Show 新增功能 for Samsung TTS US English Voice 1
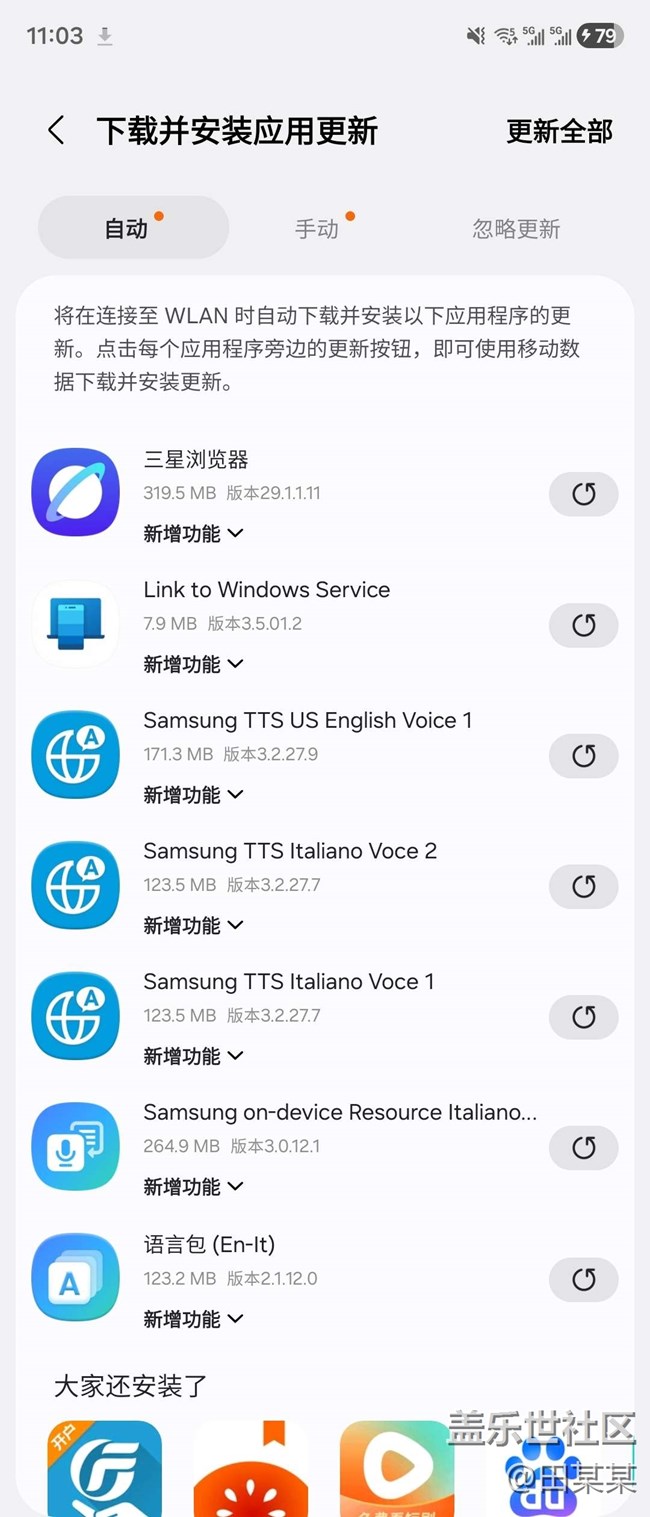The height and width of the screenshot is (1517, 650). (x=193, y=795)
